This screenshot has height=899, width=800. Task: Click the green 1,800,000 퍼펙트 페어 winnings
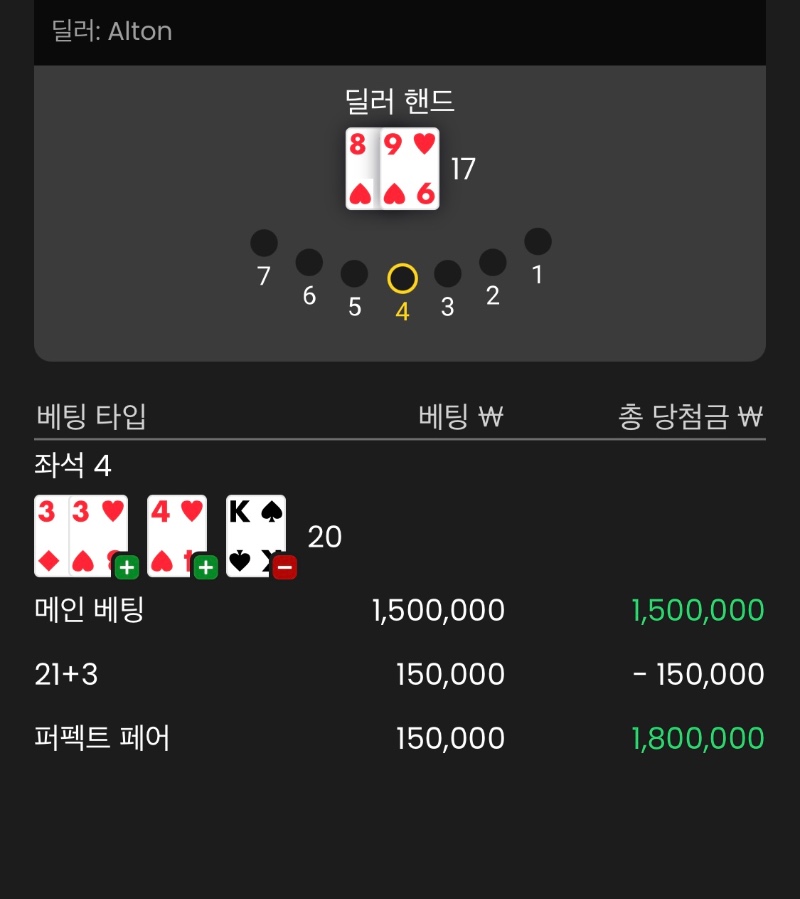700,738
